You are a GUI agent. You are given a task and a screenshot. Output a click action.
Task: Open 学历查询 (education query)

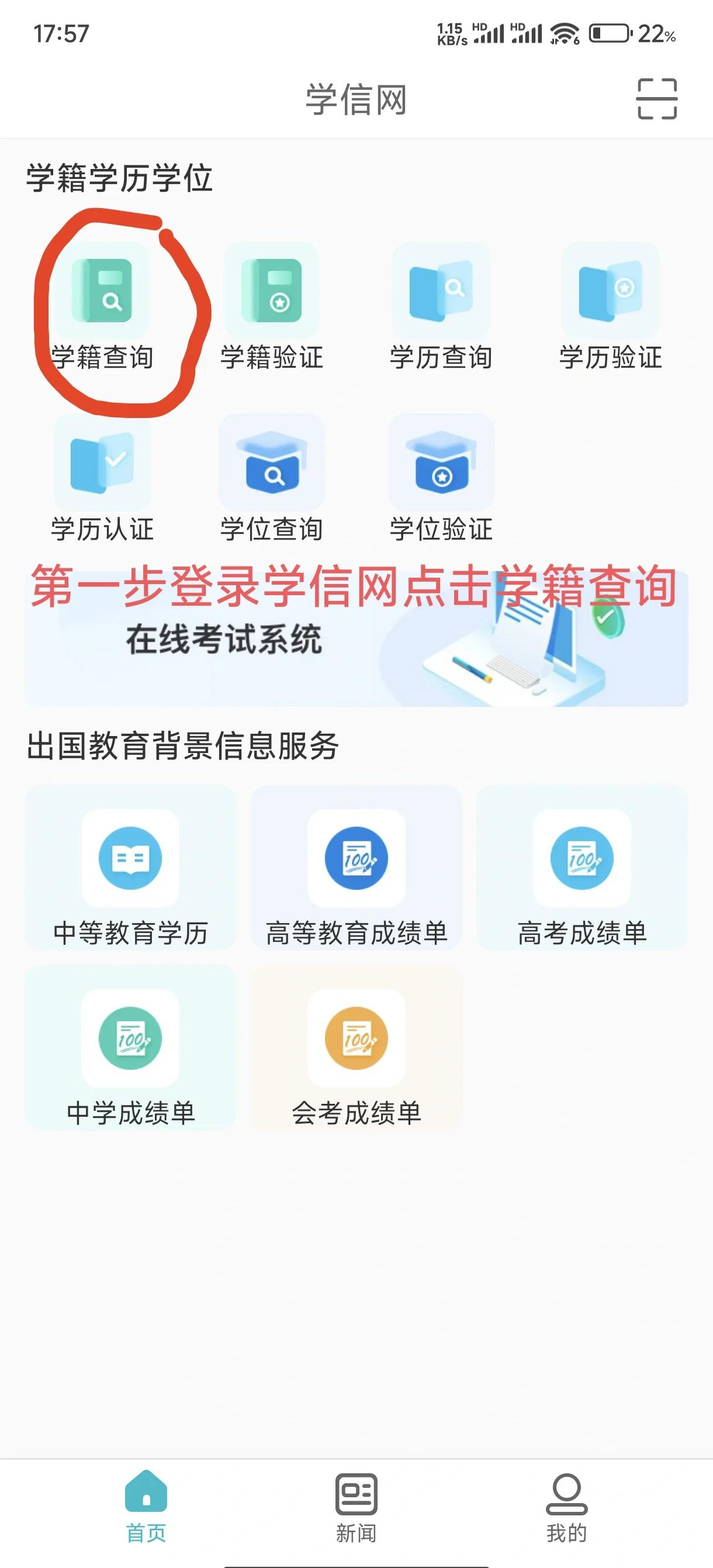(x=441, y=305)
